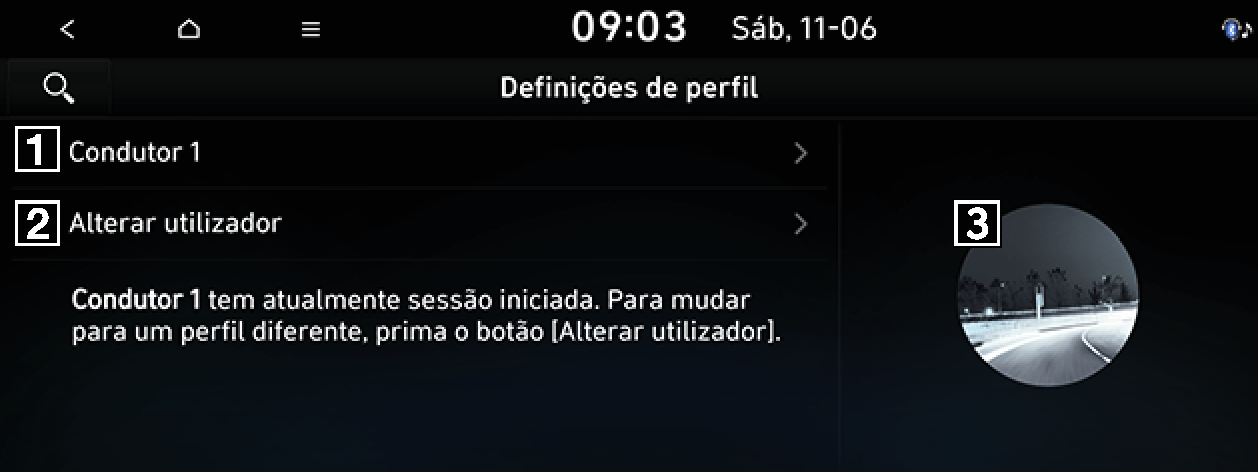Open the hamburger menu
The height and width of the screenshot is (472, 1258).
coord(311,30)
